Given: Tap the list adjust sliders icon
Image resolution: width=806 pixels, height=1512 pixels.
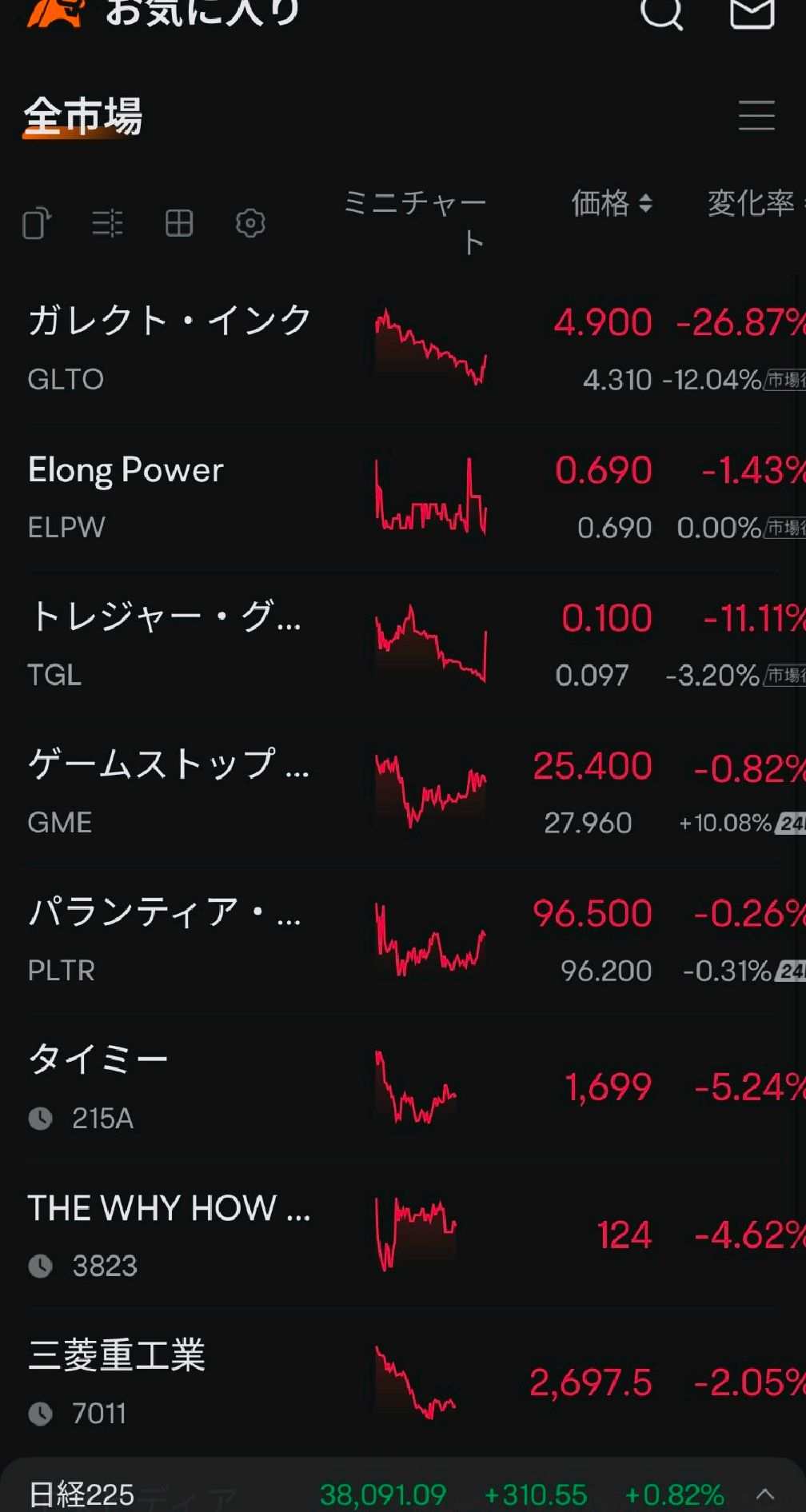Looking at the screenshot, I should tap(107, 223).
